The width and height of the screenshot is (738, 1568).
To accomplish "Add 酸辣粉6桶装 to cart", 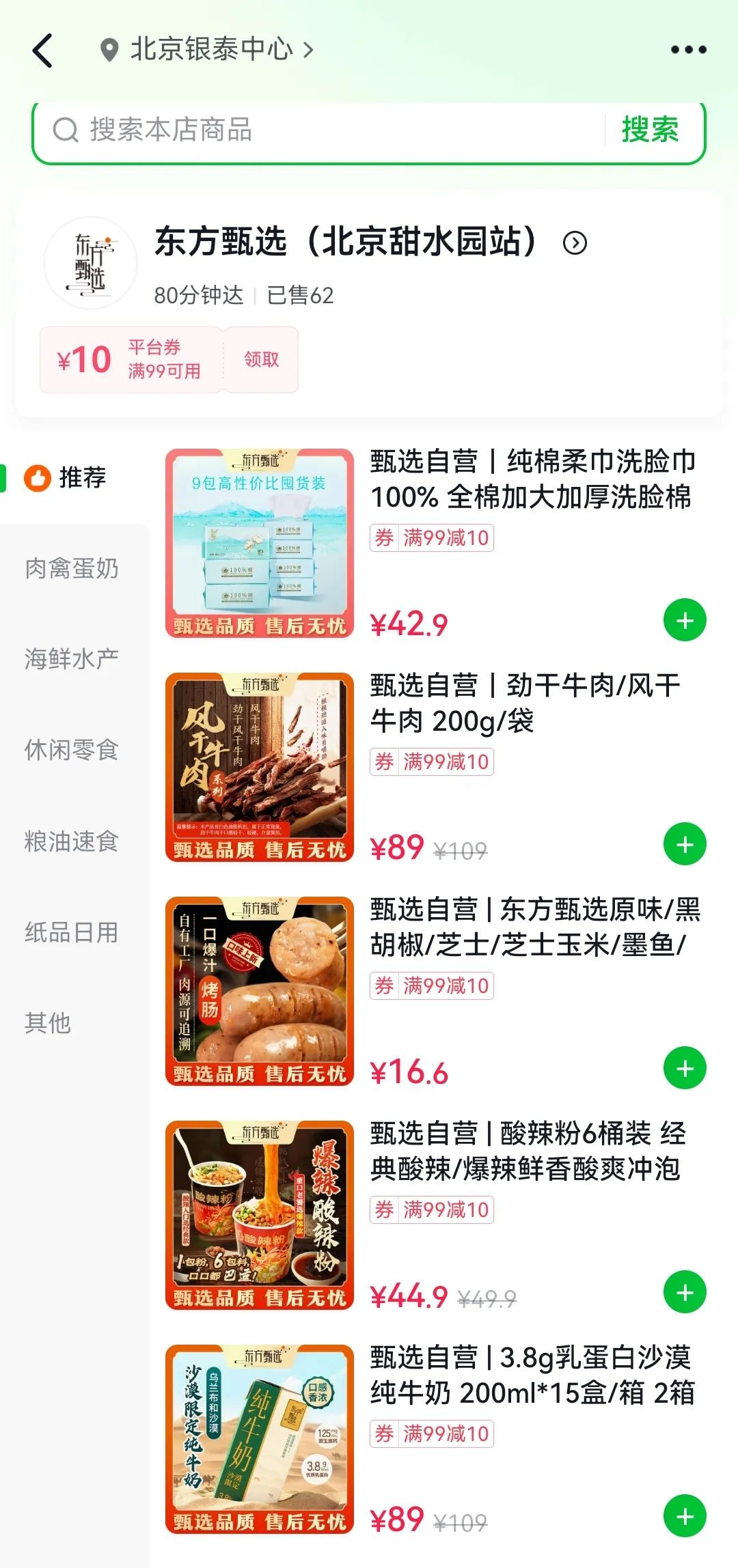I will pyautogui.click(x=685, y=1293).
